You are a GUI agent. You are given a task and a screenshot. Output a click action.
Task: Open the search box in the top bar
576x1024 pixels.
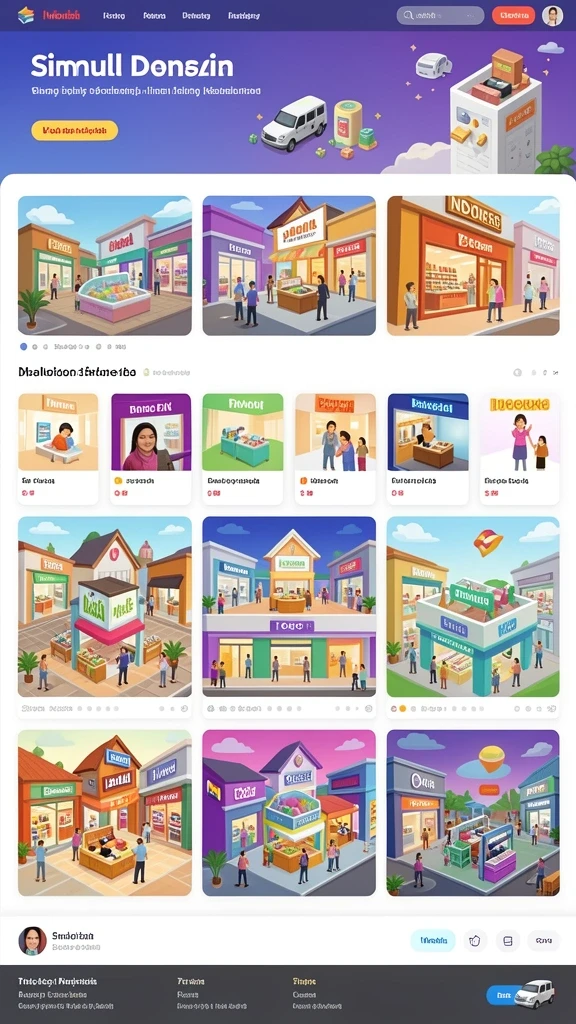click(x=440, y=15)
